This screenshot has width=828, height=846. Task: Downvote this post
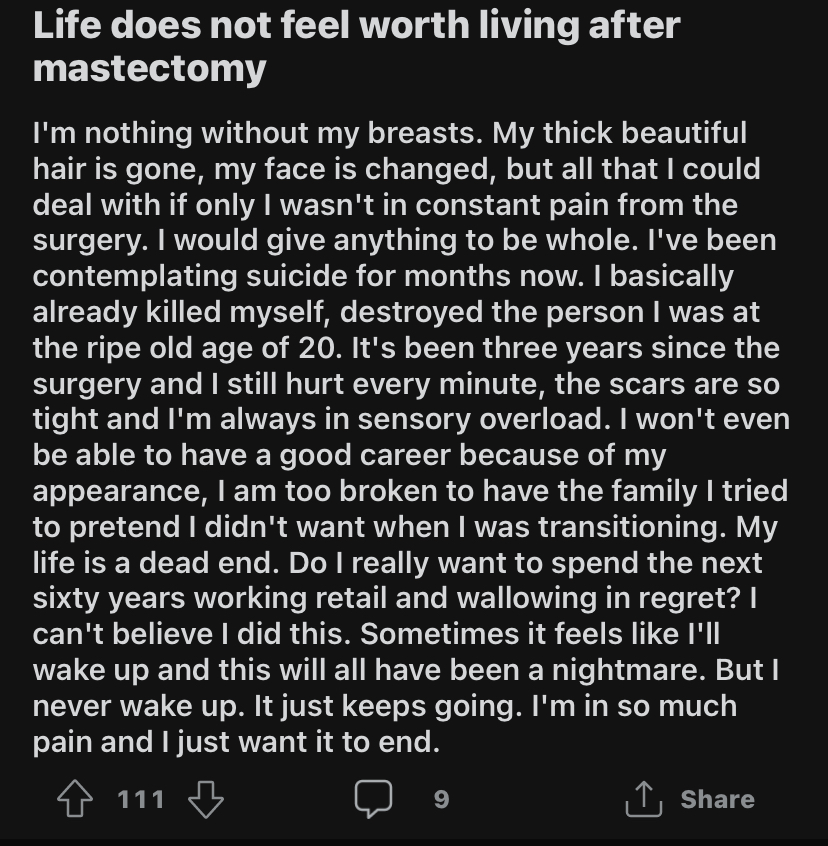tap(206, 799)
